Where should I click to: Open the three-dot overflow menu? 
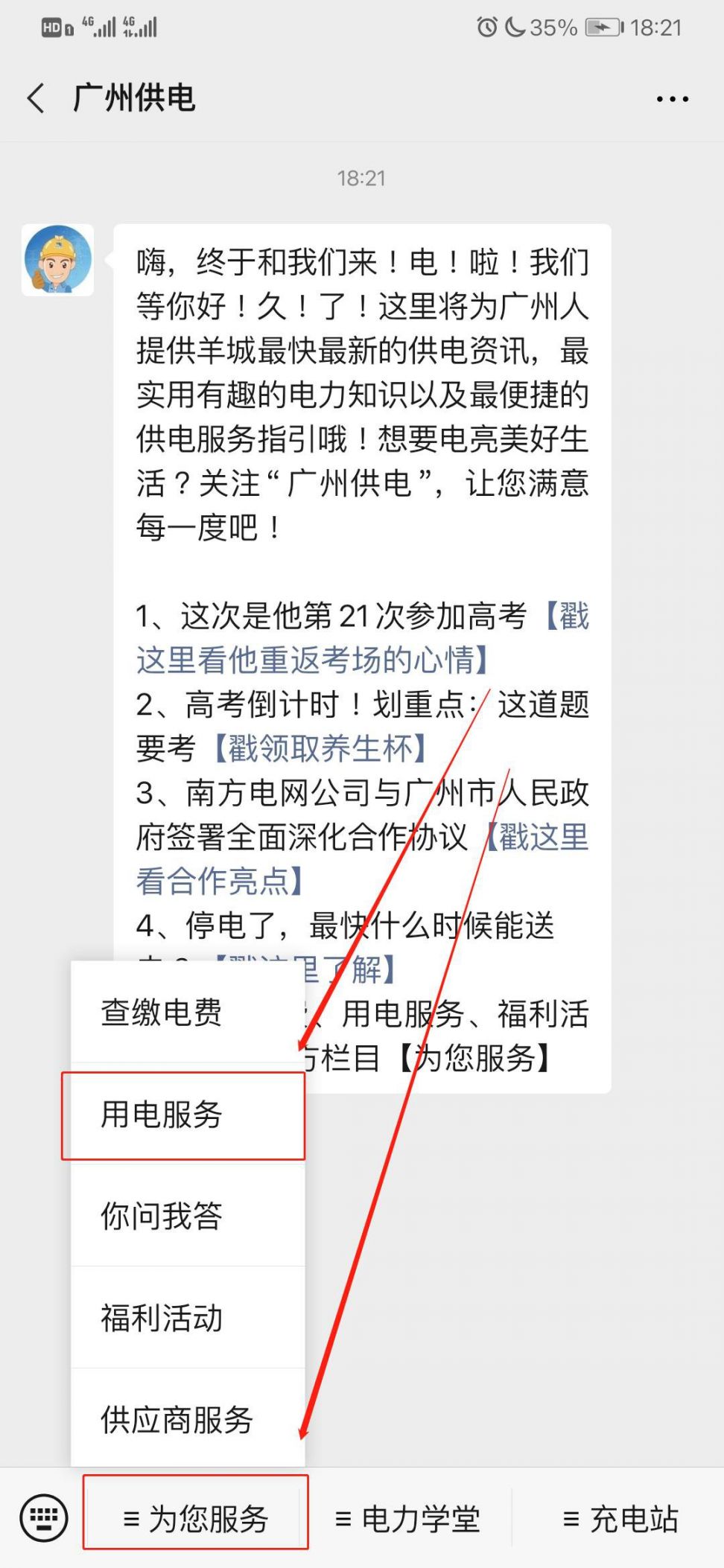(x=672, y=98)
